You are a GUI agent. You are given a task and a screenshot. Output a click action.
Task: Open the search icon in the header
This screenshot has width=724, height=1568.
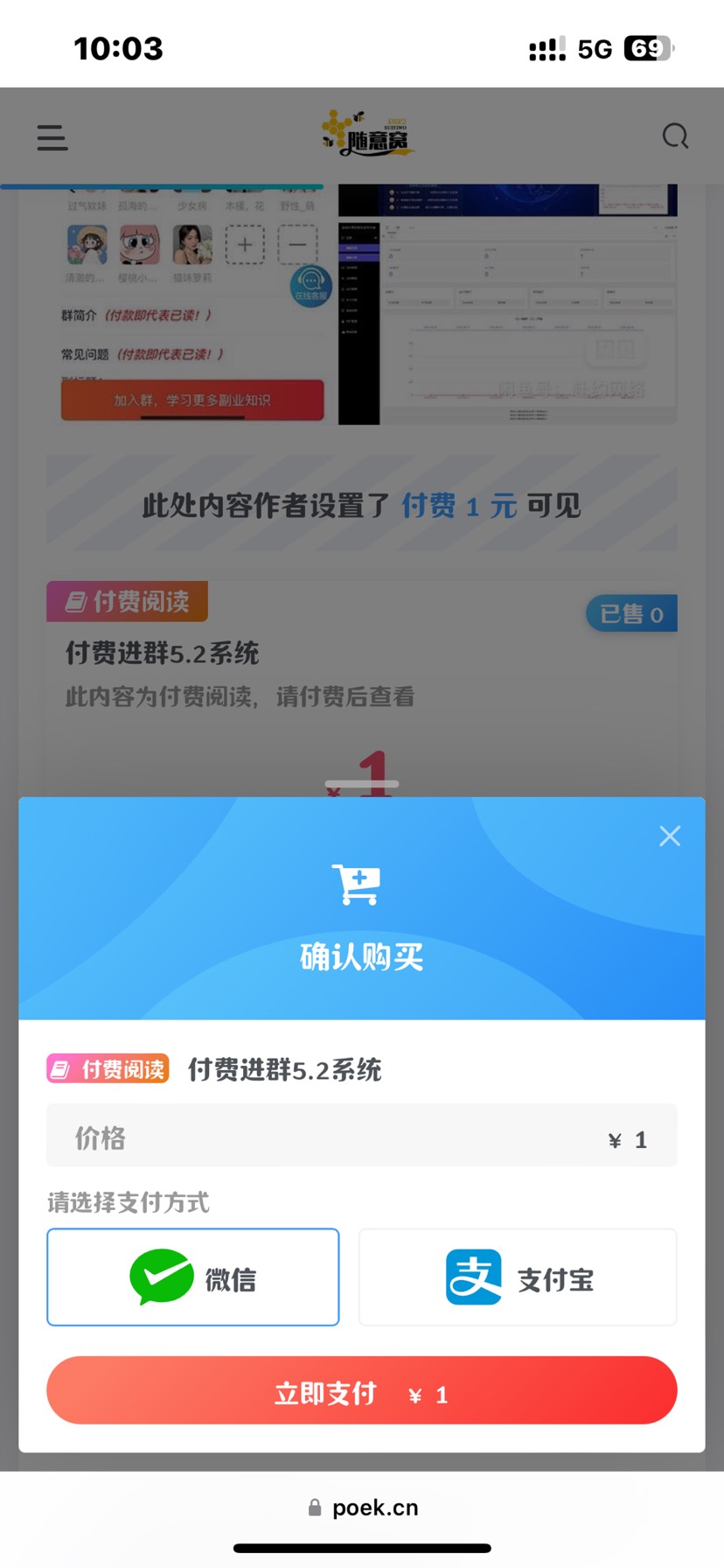point(675,136)
